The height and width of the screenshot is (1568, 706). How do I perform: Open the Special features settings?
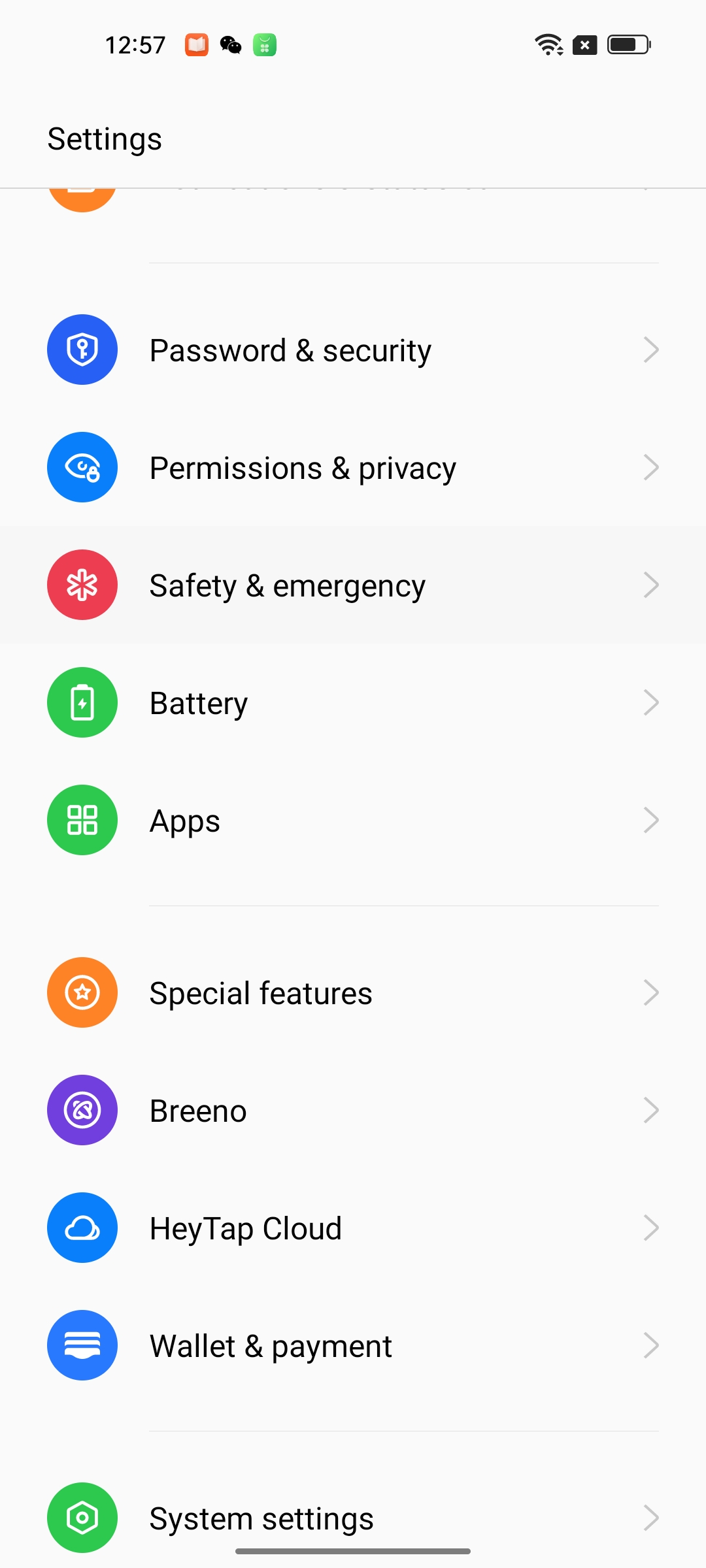coord(353,992)
